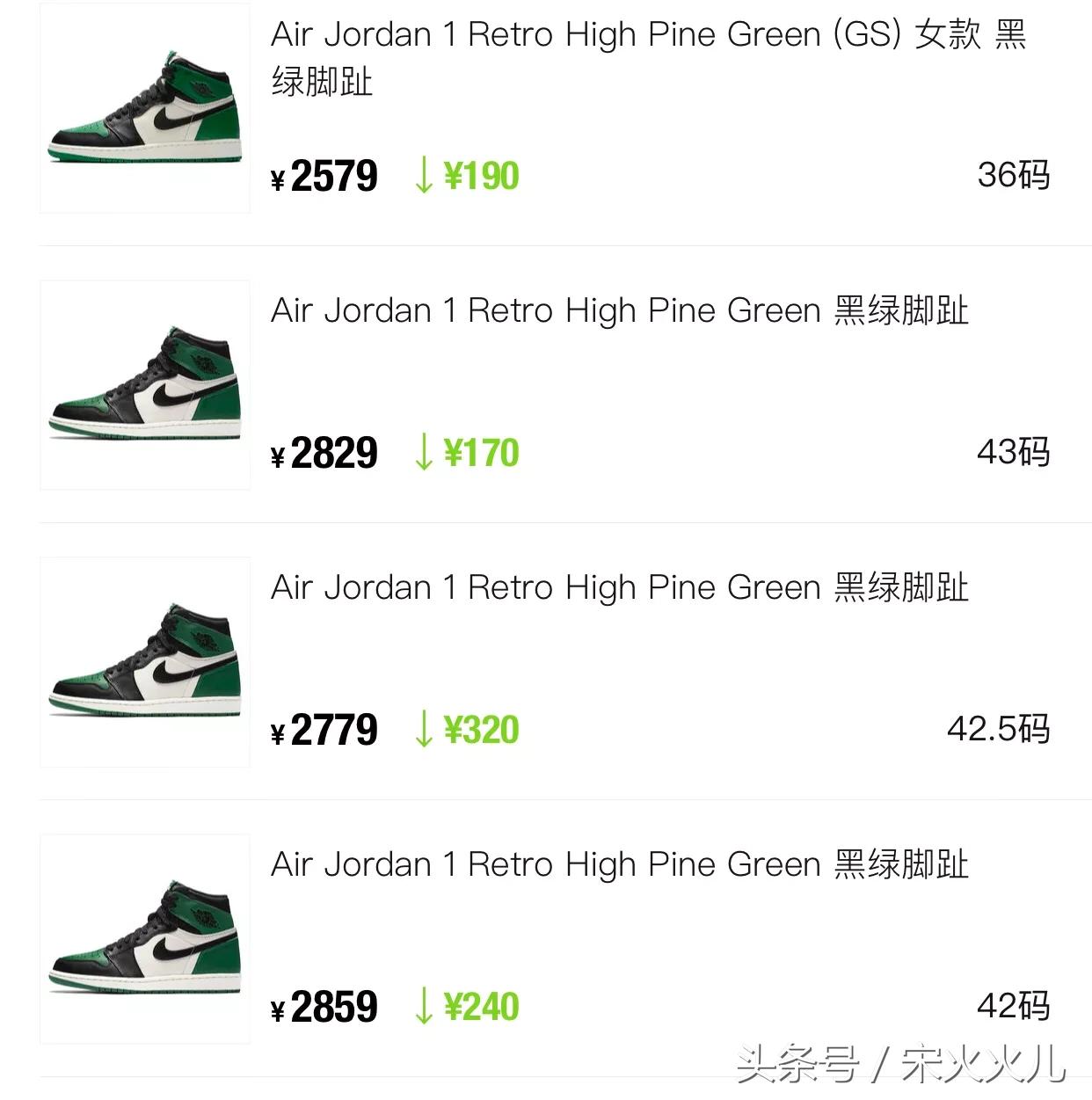Click the ¥190 price drop label

click(x=479, y=176)
